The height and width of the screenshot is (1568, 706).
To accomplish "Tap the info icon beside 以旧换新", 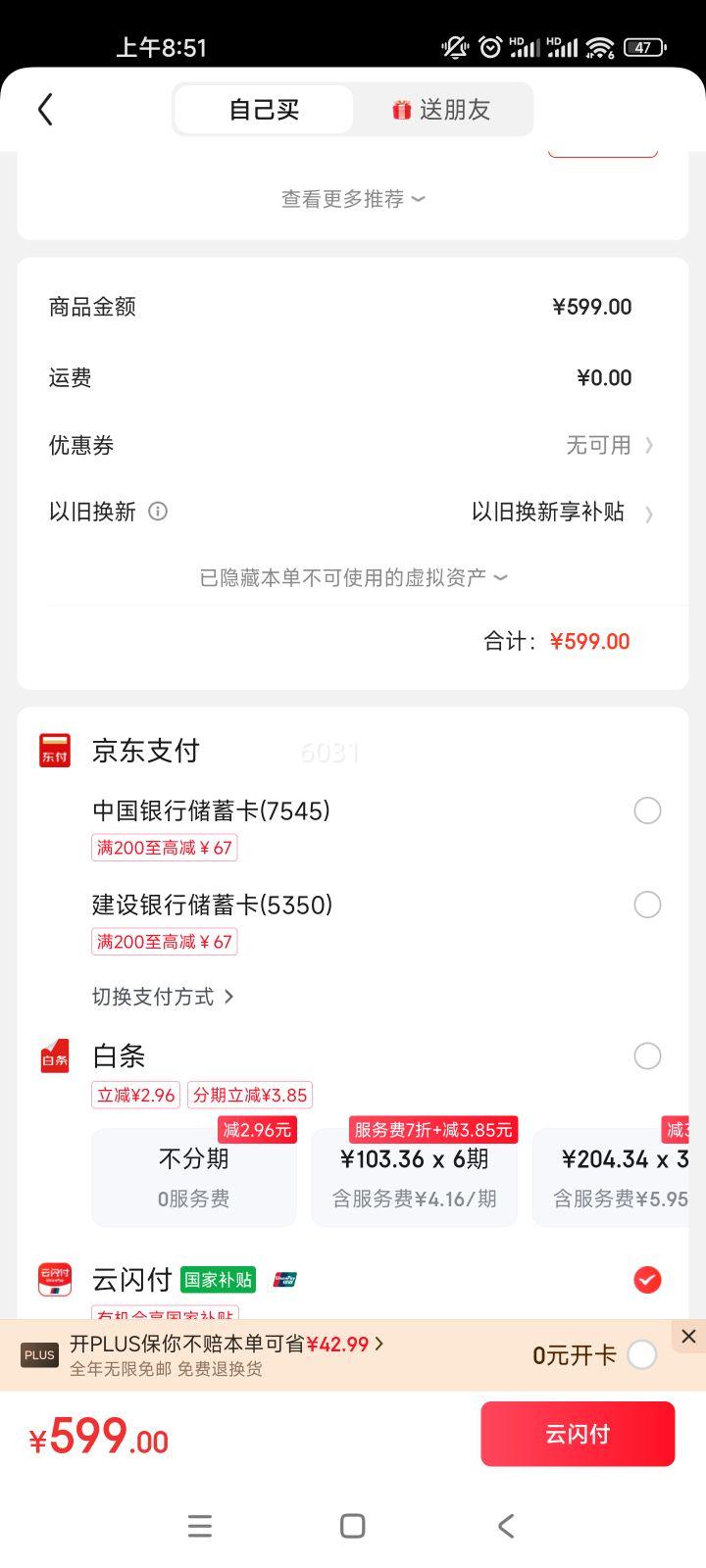I will coord(158,511).
